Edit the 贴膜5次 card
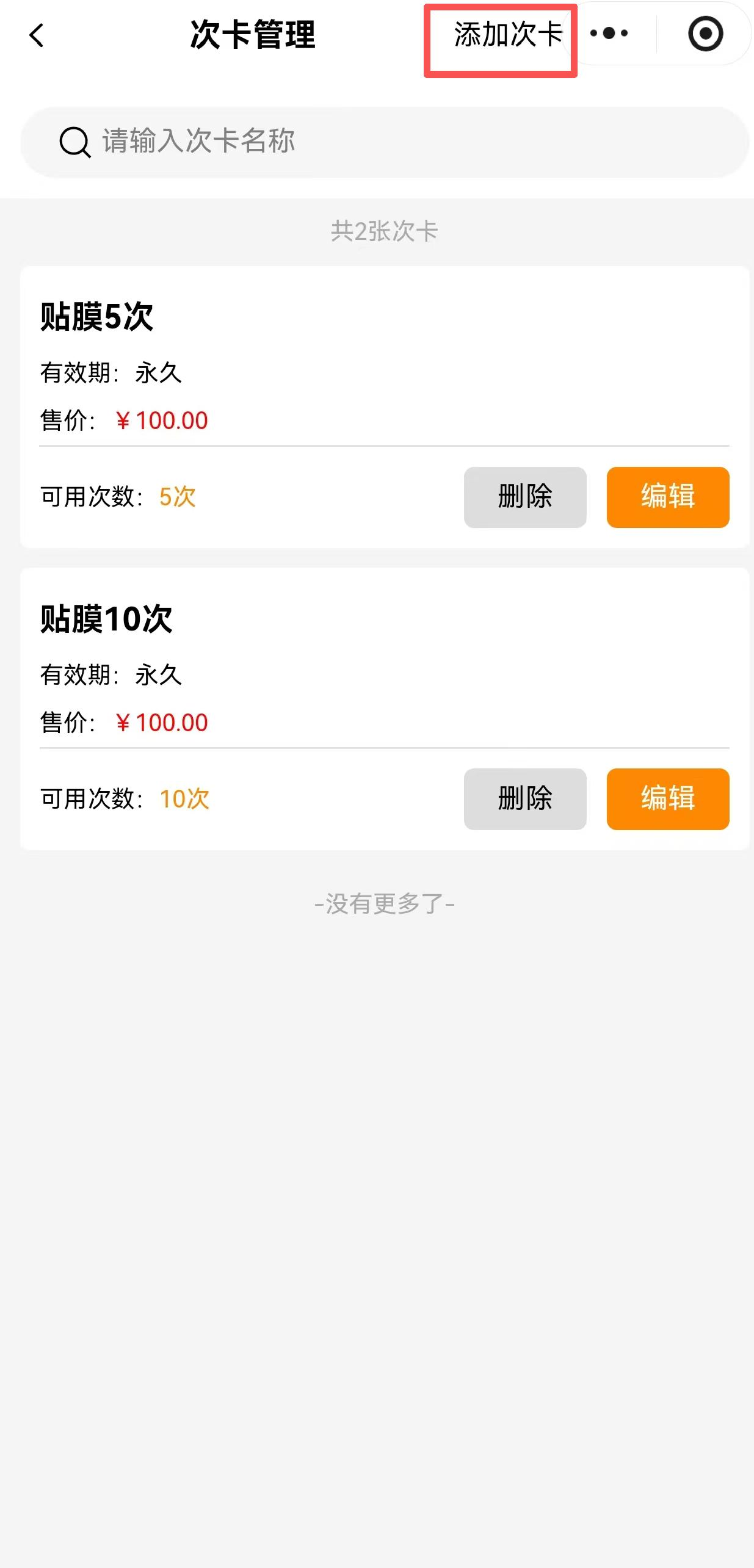 667,497
